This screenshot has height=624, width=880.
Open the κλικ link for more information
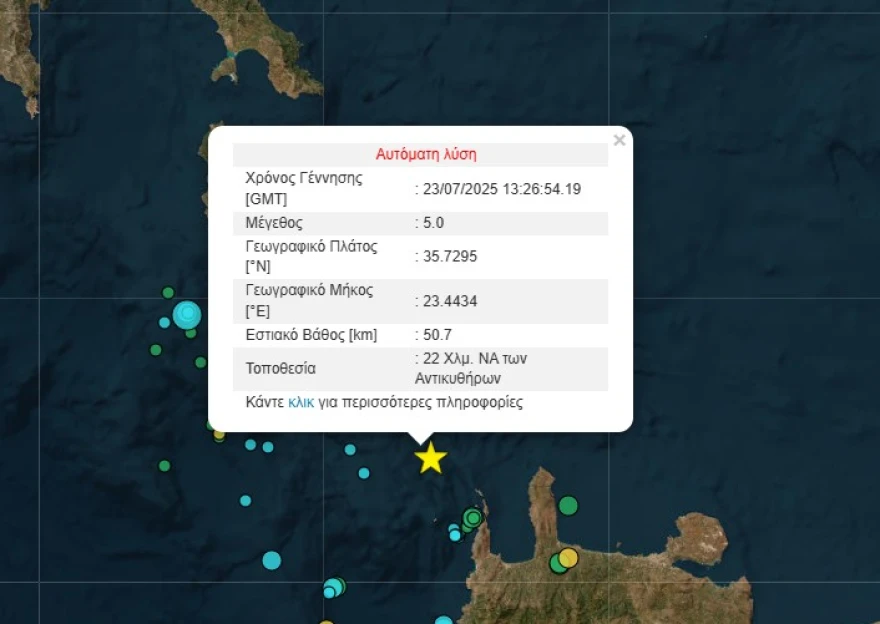(x=301, y=403)
